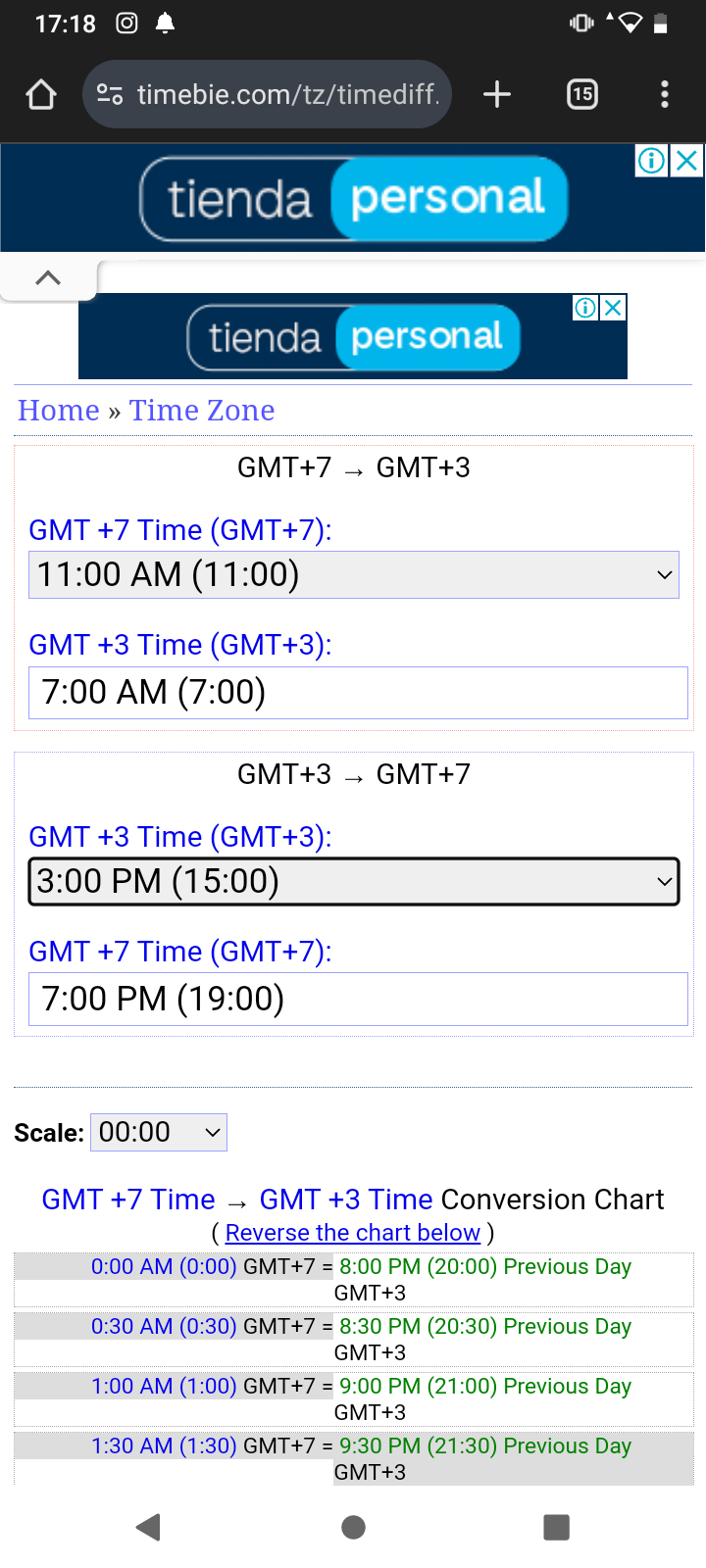Reverse the chart below

353,1233
